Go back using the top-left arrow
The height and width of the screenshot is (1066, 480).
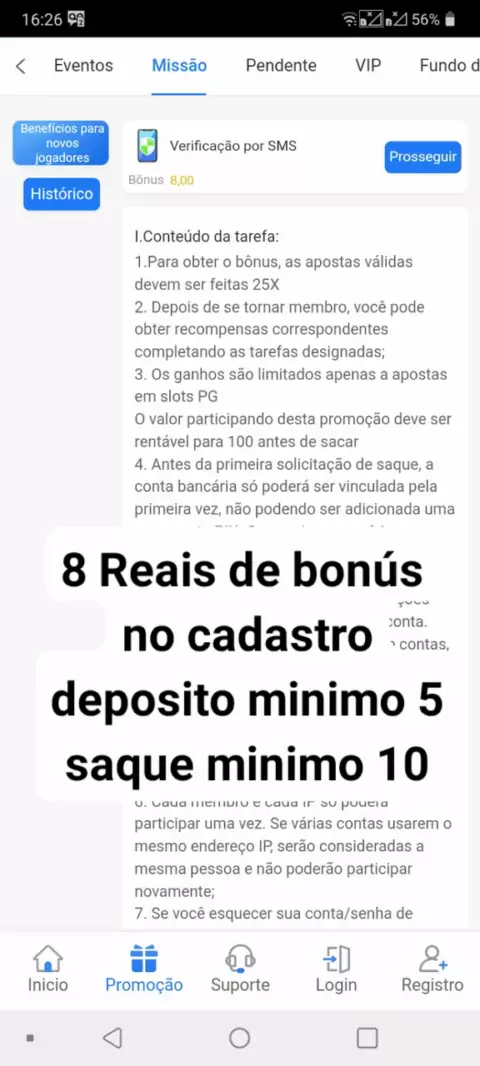coord(21,66)
